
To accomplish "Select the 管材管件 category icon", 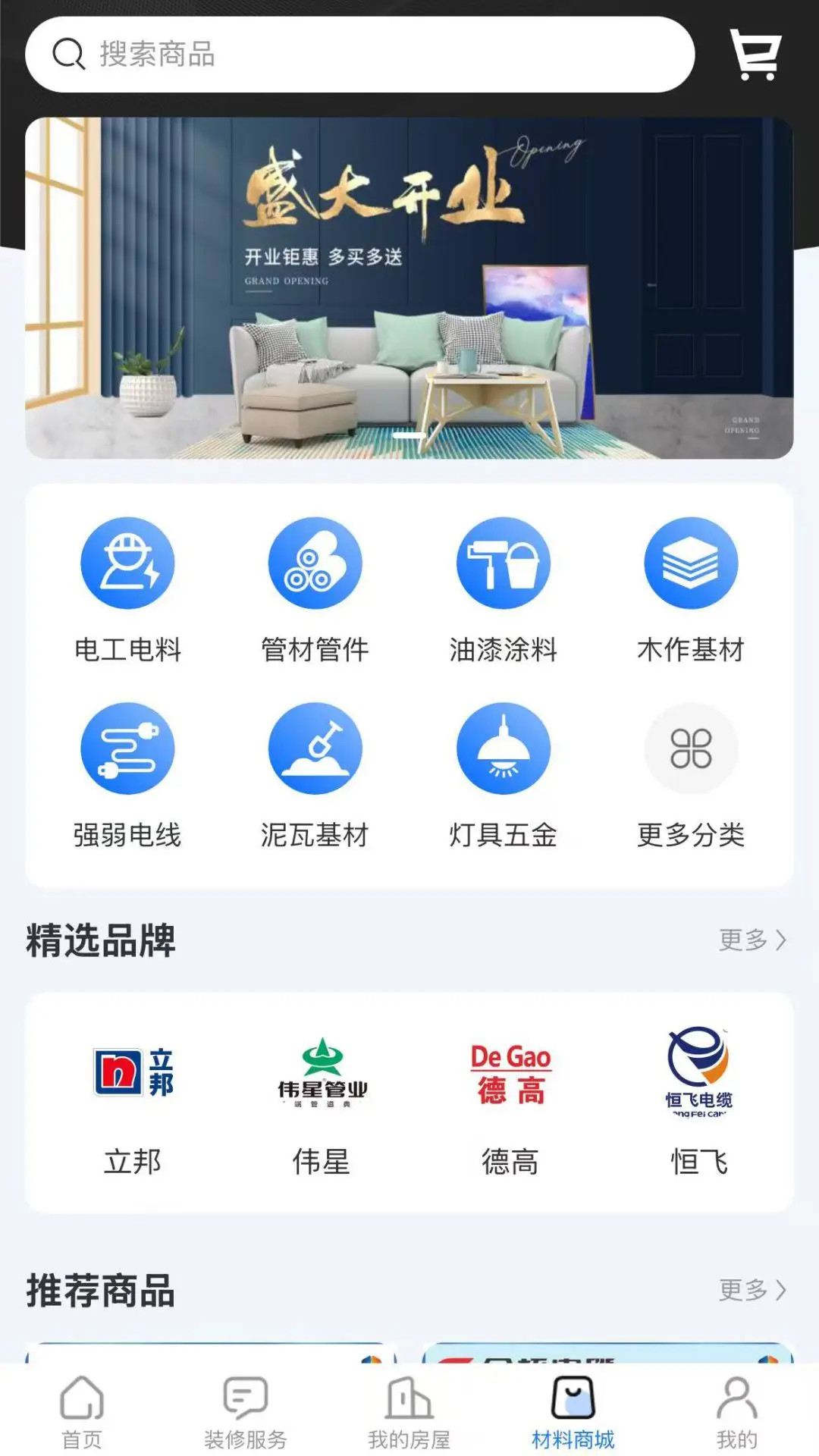I will pyautogui.click(x=316, y=564).
